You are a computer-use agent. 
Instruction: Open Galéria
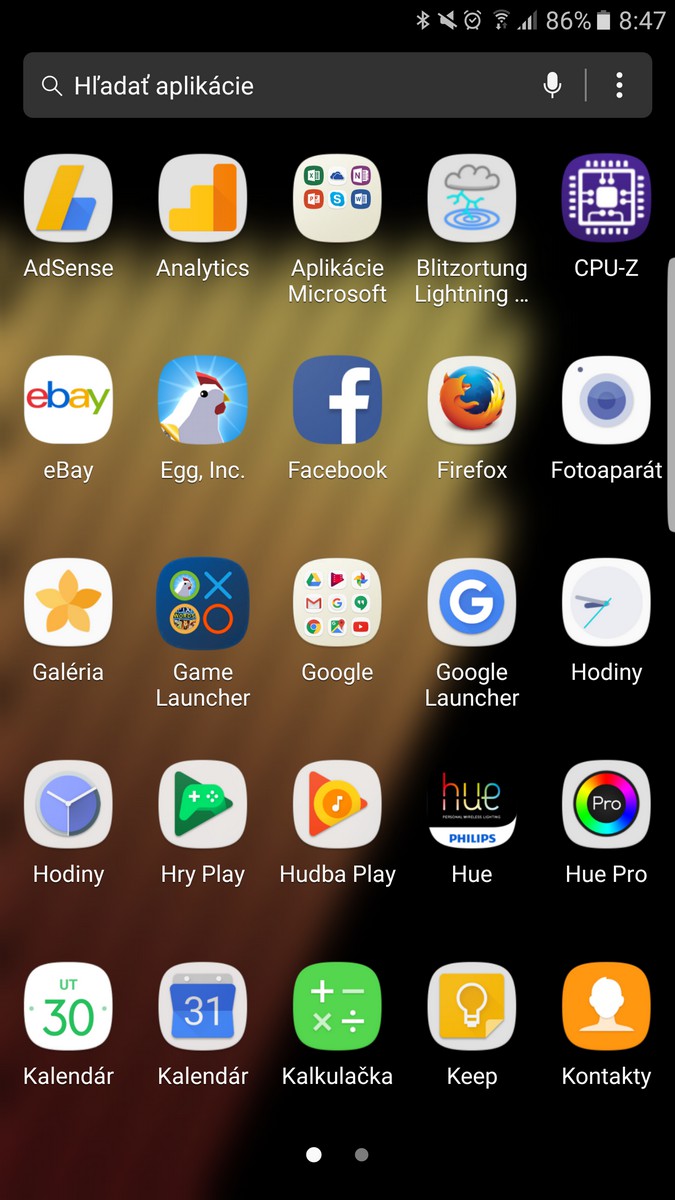(68, 602)
